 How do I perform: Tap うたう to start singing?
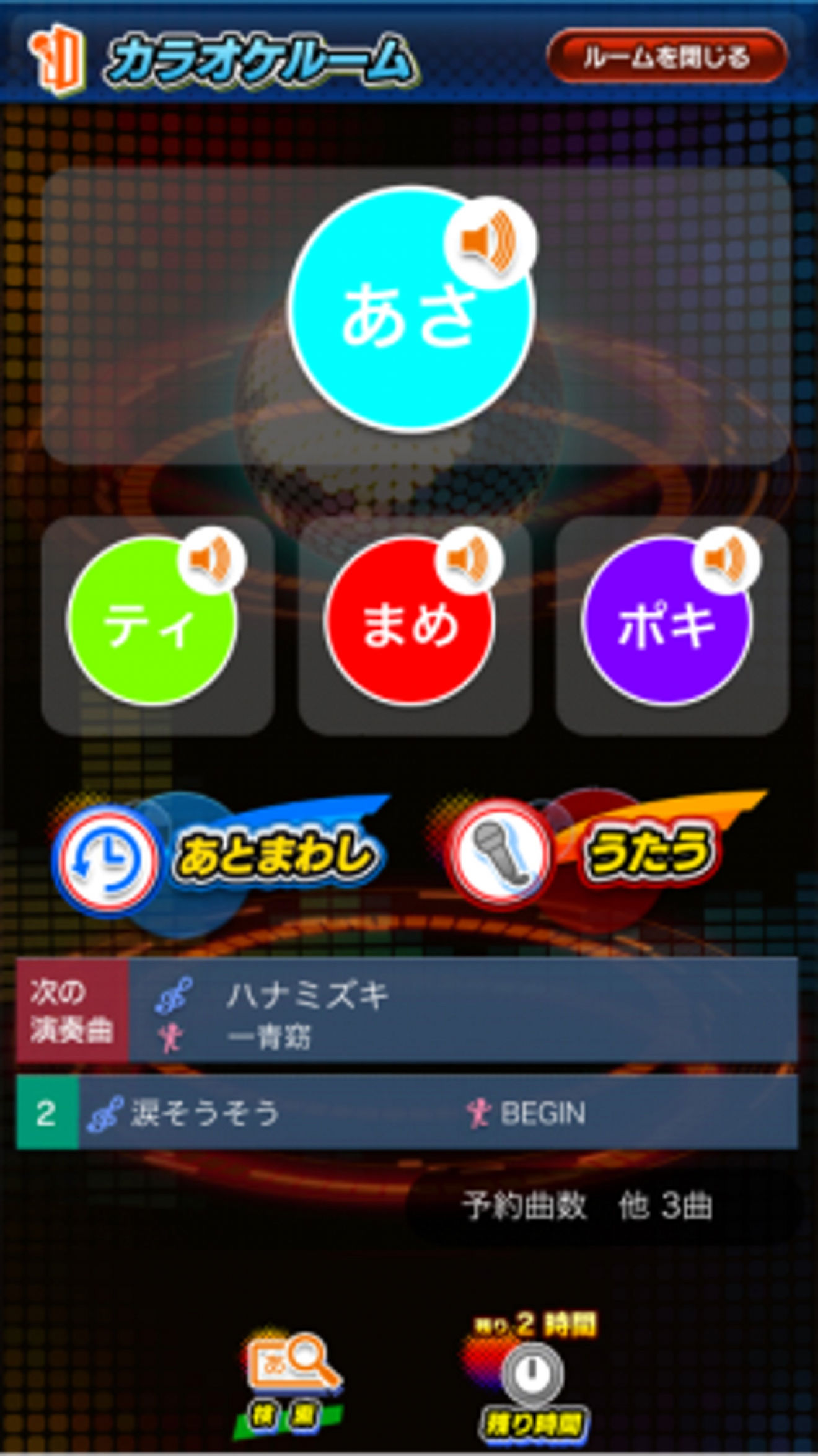coord(595,852)
